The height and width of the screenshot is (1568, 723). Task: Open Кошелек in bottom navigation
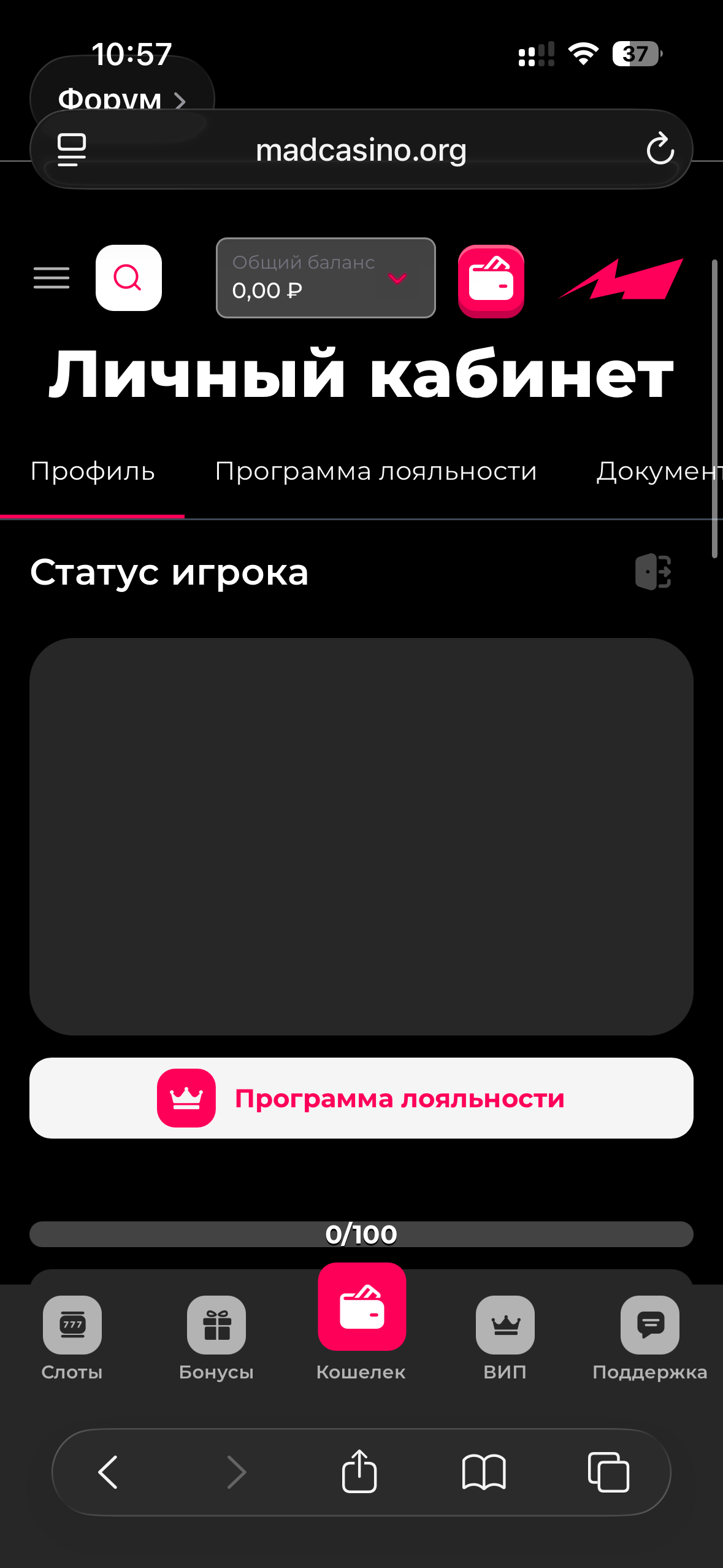tap(361, 1319)
